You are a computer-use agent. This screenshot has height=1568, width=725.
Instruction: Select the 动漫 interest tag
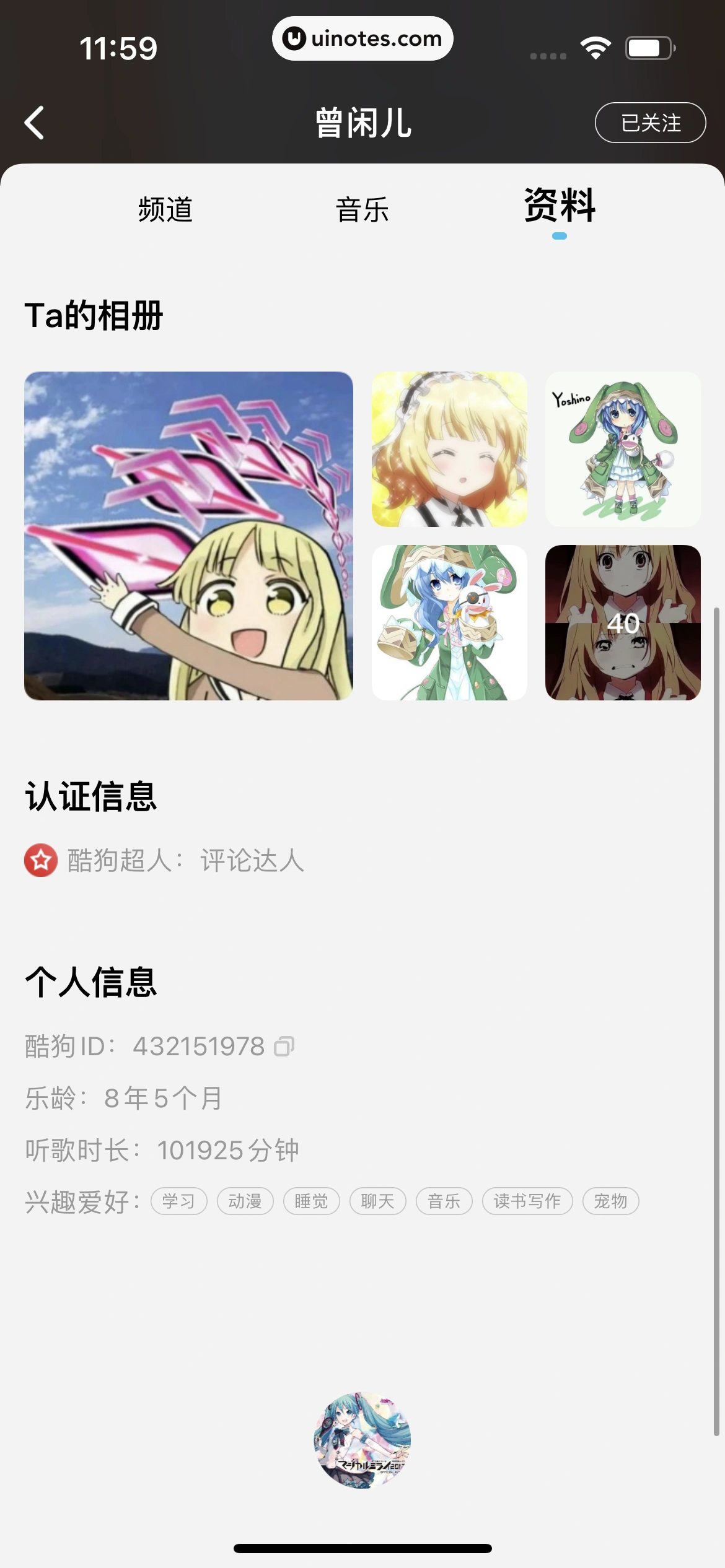tap(245, 1200)
